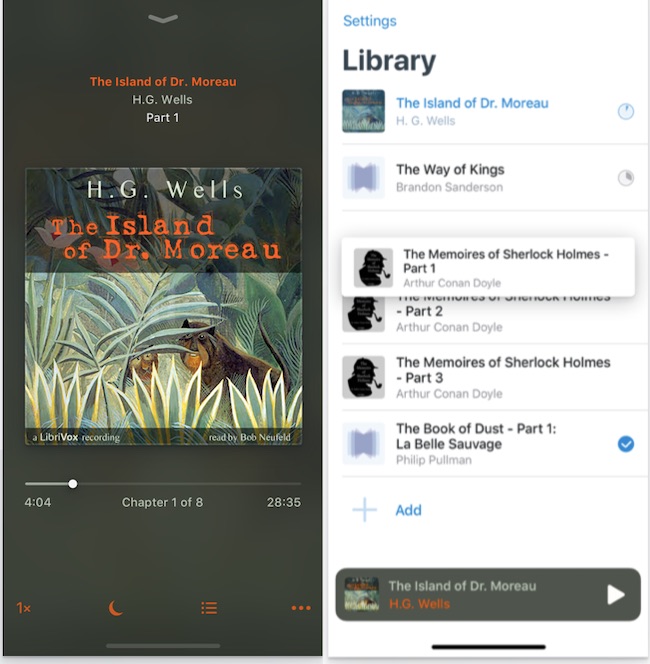Change the 1x playback speed
The height and width of the screenshot is (664, 650).
[23, 608]
